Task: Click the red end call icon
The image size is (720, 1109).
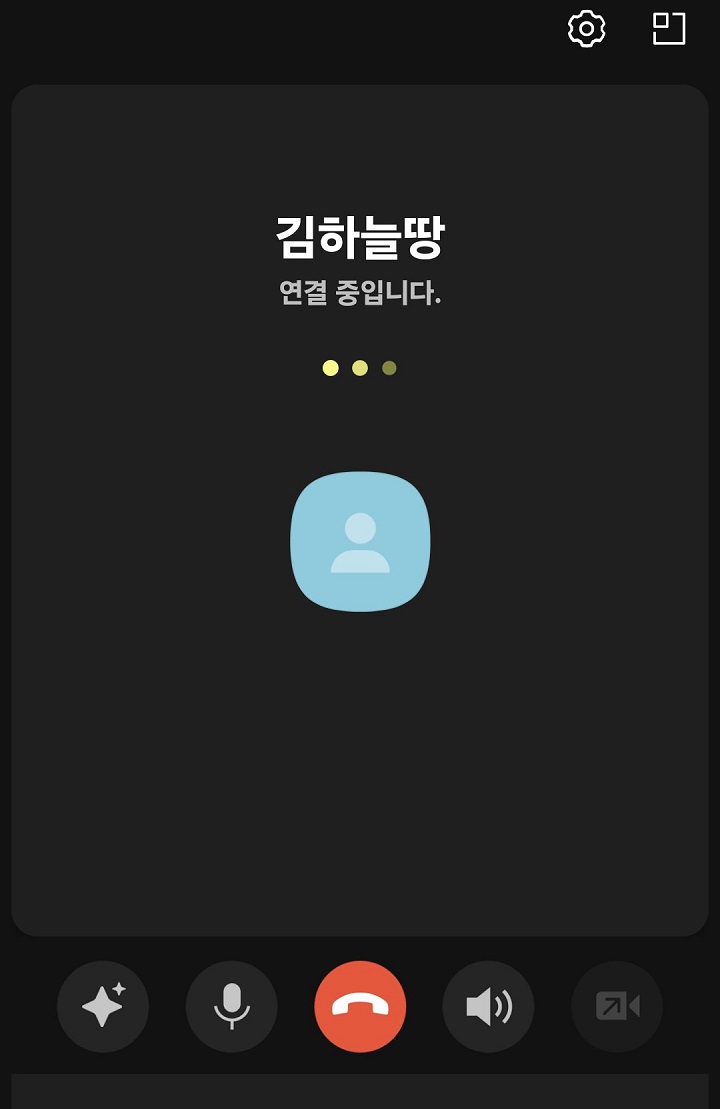Action: [360, 1007]
